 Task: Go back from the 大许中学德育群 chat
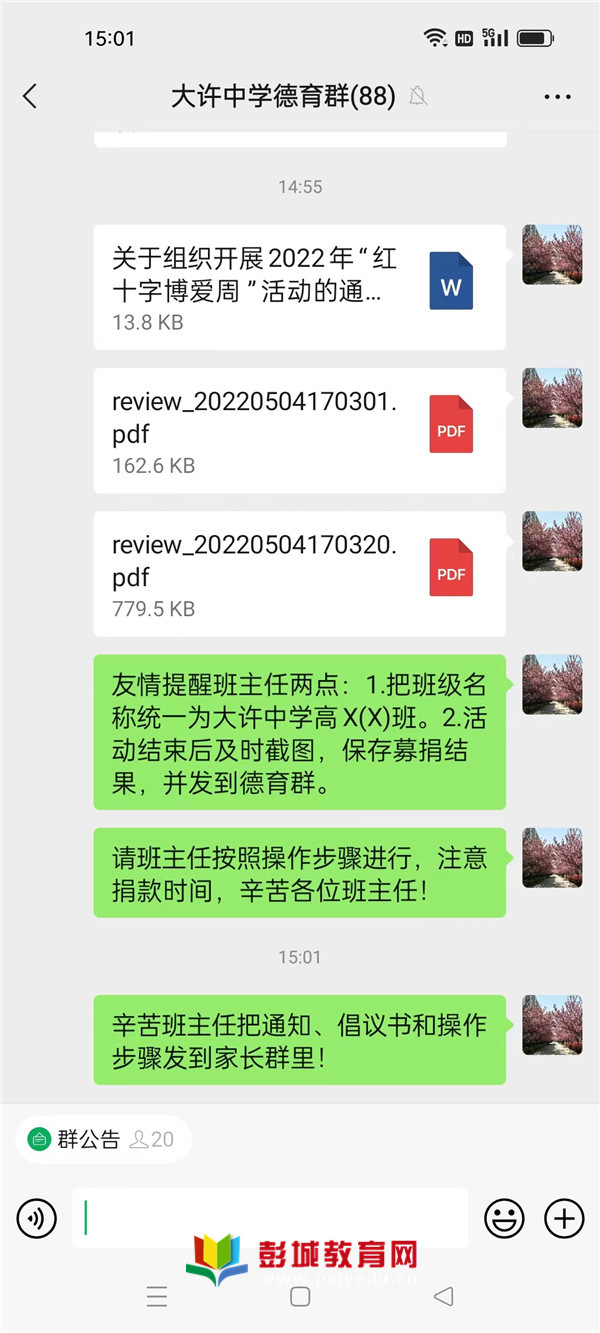(30, 96)
